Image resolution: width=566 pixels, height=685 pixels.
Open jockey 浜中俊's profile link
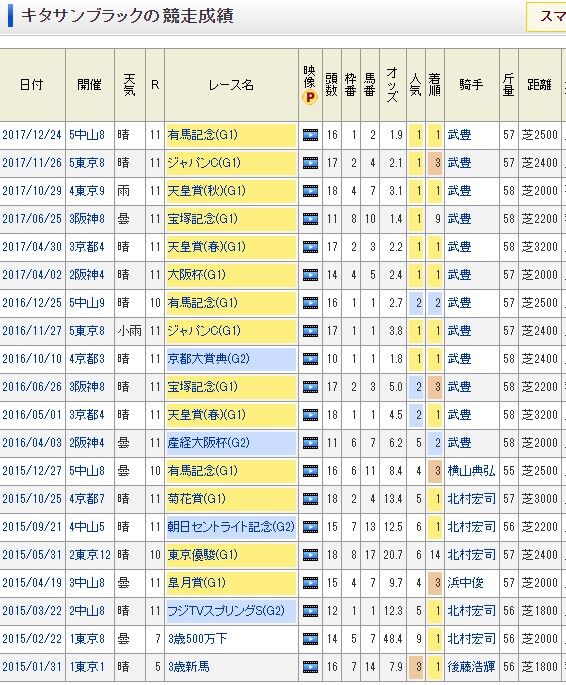click(465, 582)
